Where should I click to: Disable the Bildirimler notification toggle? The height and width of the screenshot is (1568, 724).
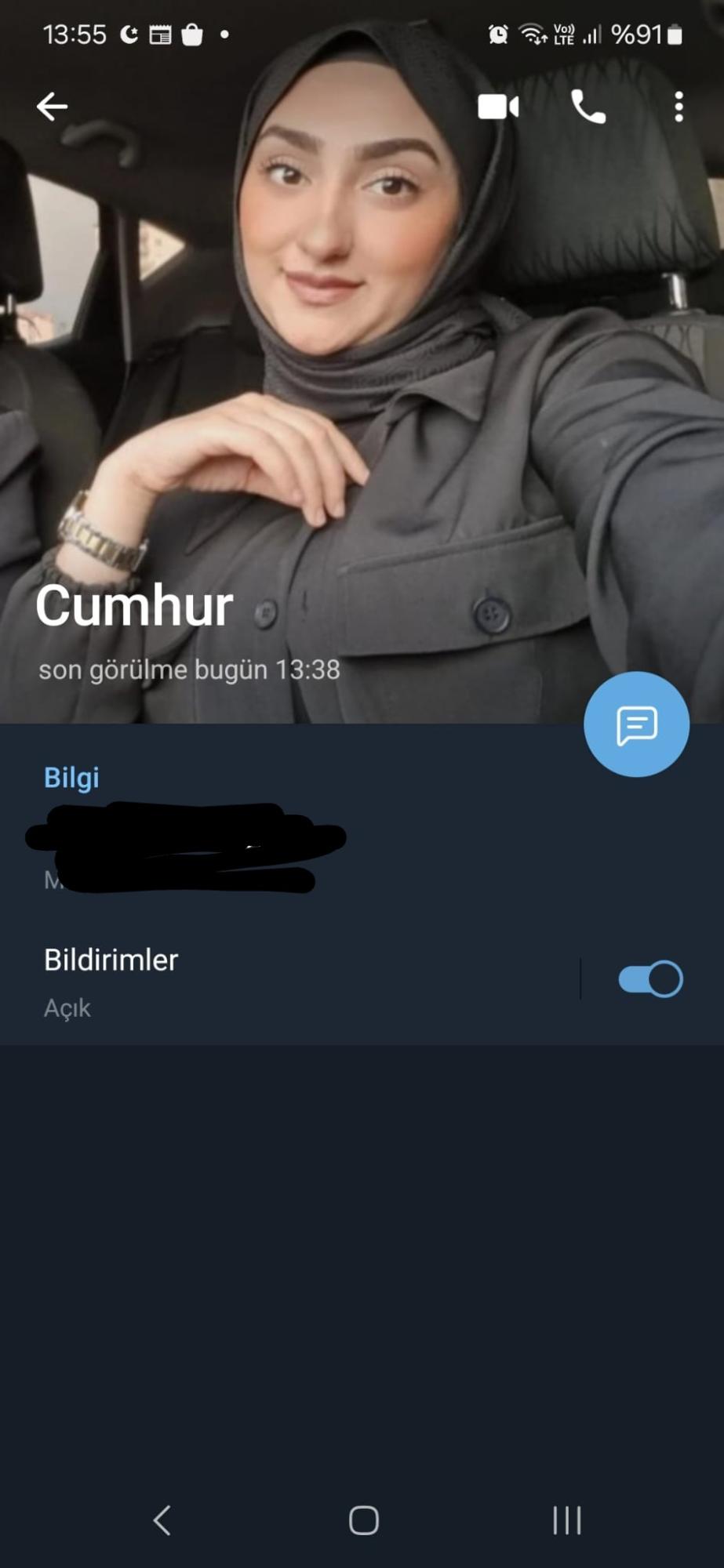(649, 978)
